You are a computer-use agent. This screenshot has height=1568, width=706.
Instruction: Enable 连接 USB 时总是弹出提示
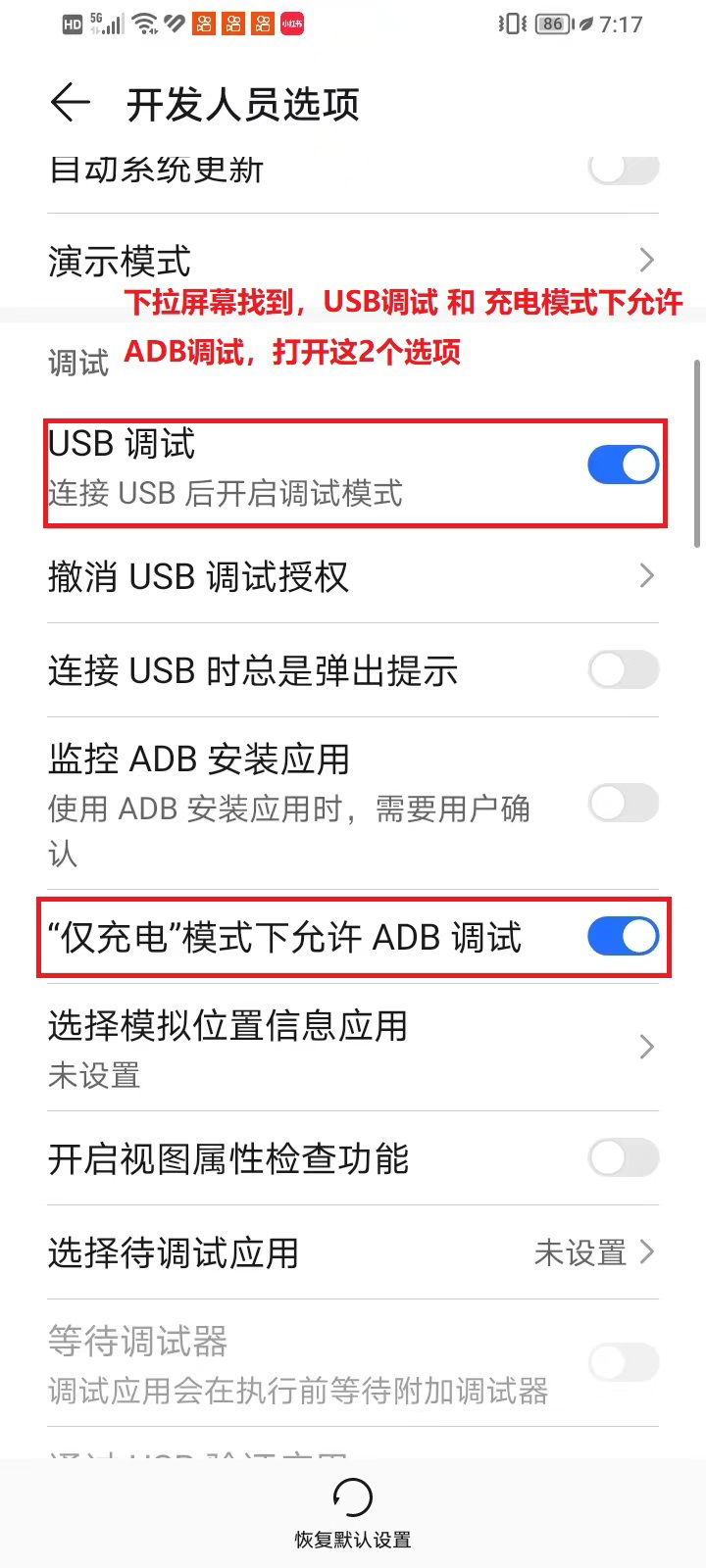623,670
